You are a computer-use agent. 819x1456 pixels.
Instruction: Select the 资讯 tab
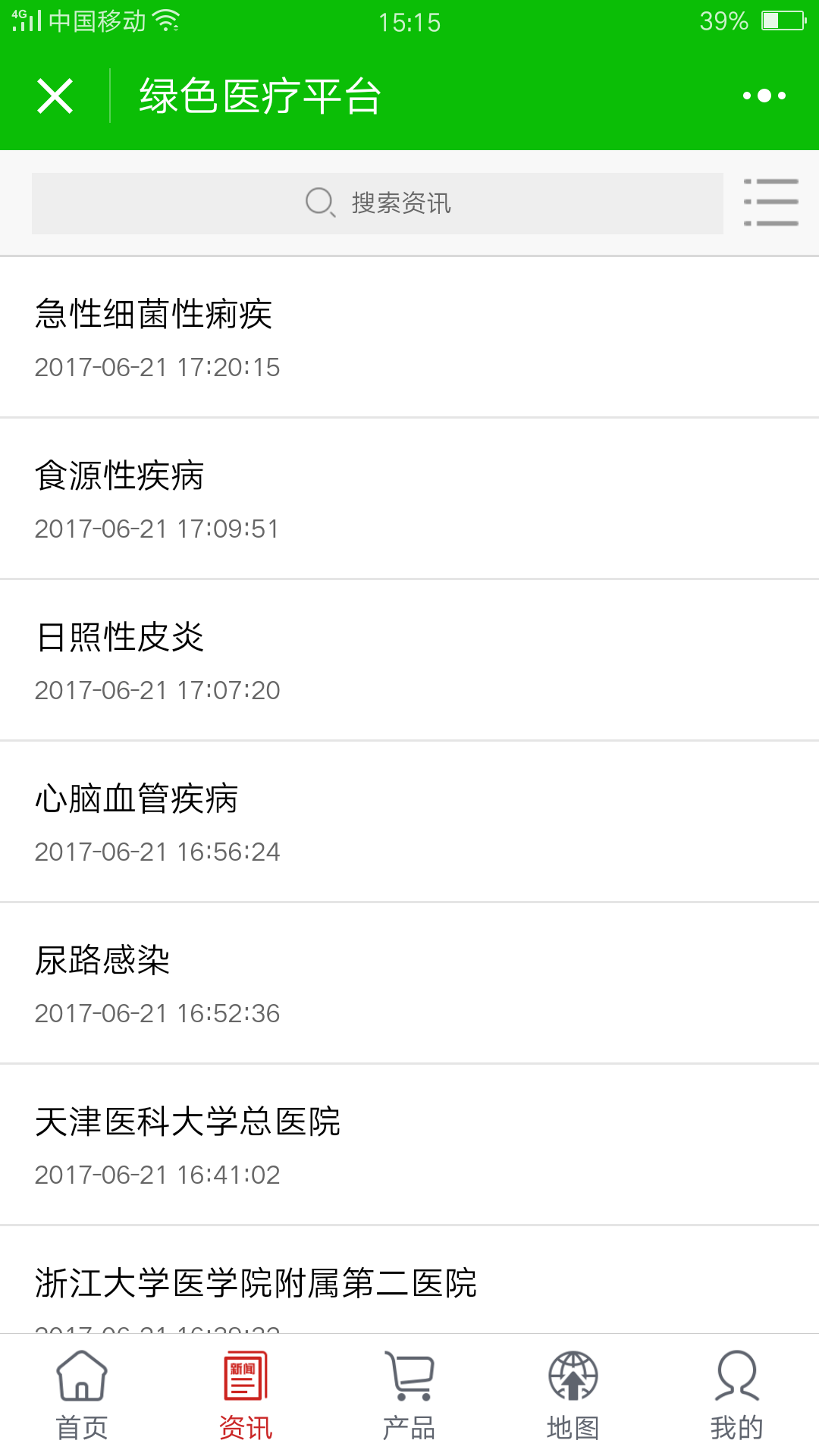point(246,1395)
